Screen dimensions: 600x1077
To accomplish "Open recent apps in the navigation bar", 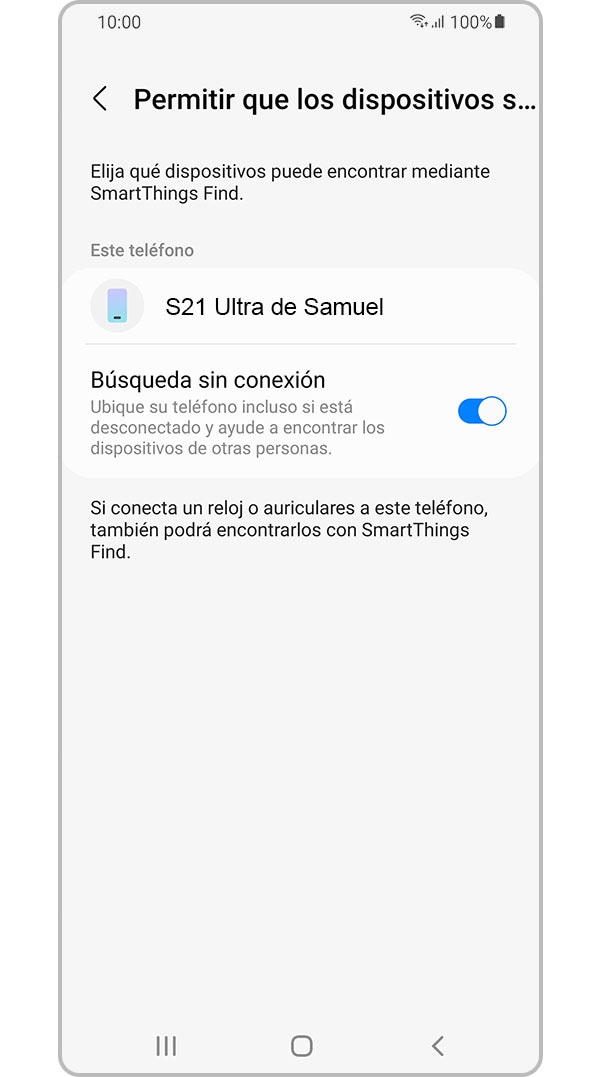I will click(x=166, y=1046).
